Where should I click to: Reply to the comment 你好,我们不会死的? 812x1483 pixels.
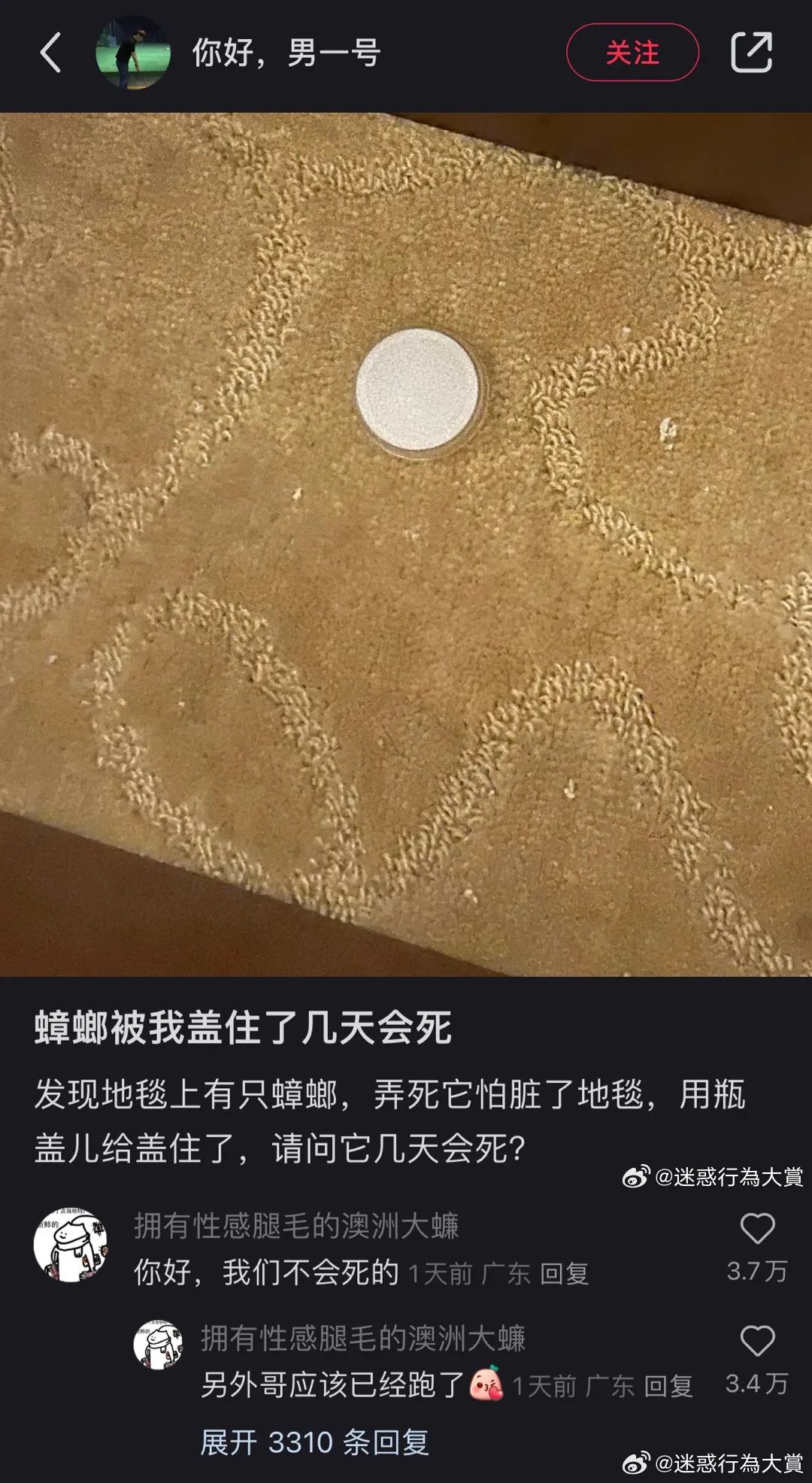coord(564,1274)
